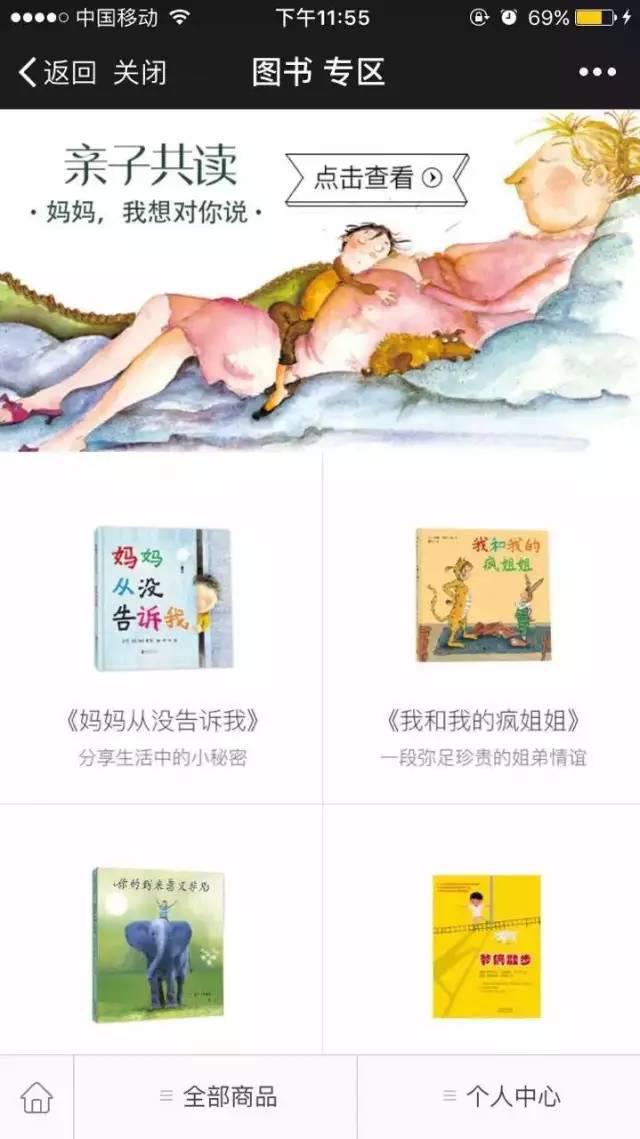This screenshot has width=640, height=1139.
Task: Go back using the 返回 arrow
Action: pos(57,72)
